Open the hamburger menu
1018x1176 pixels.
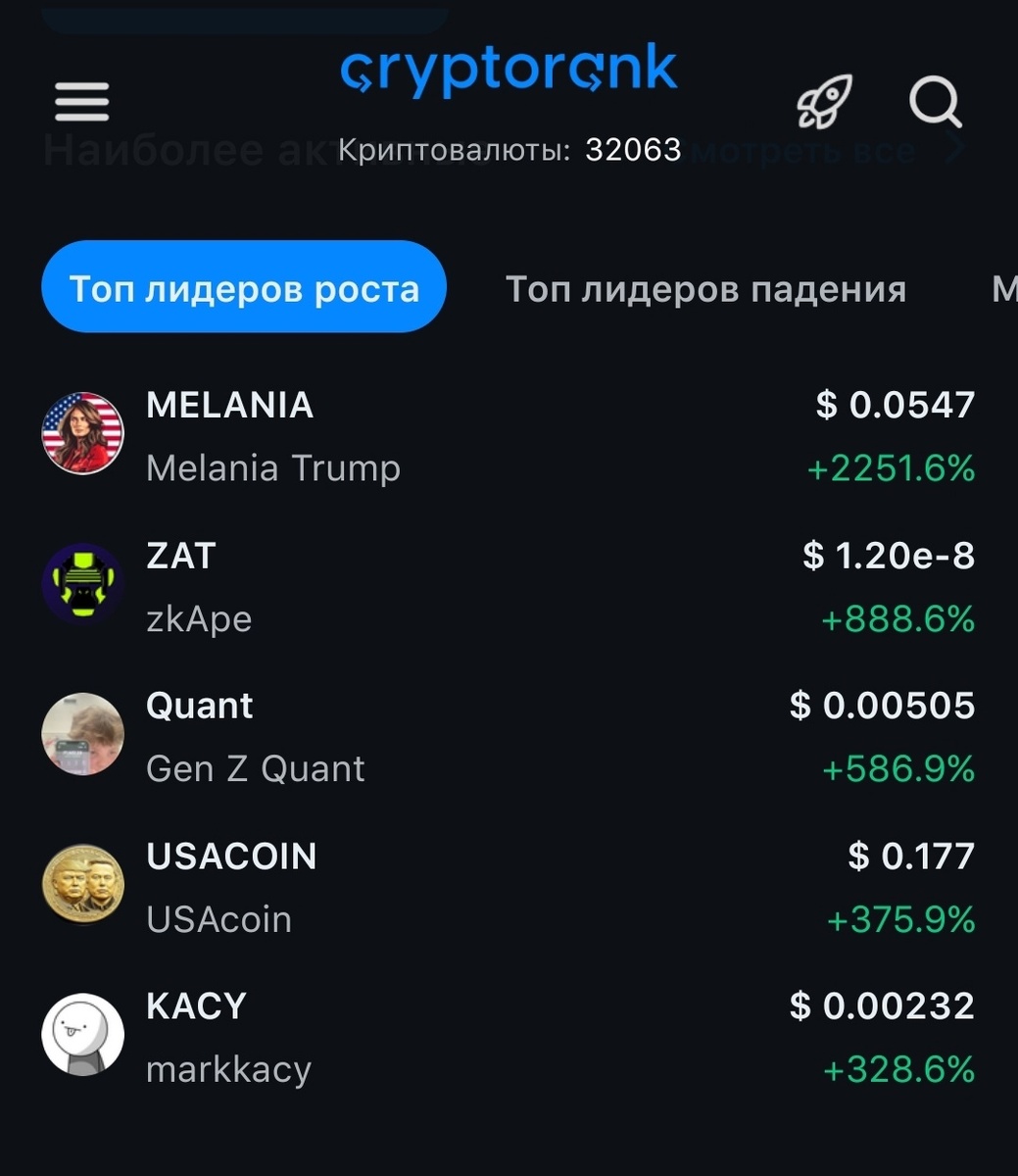click(x=81, y=102)
